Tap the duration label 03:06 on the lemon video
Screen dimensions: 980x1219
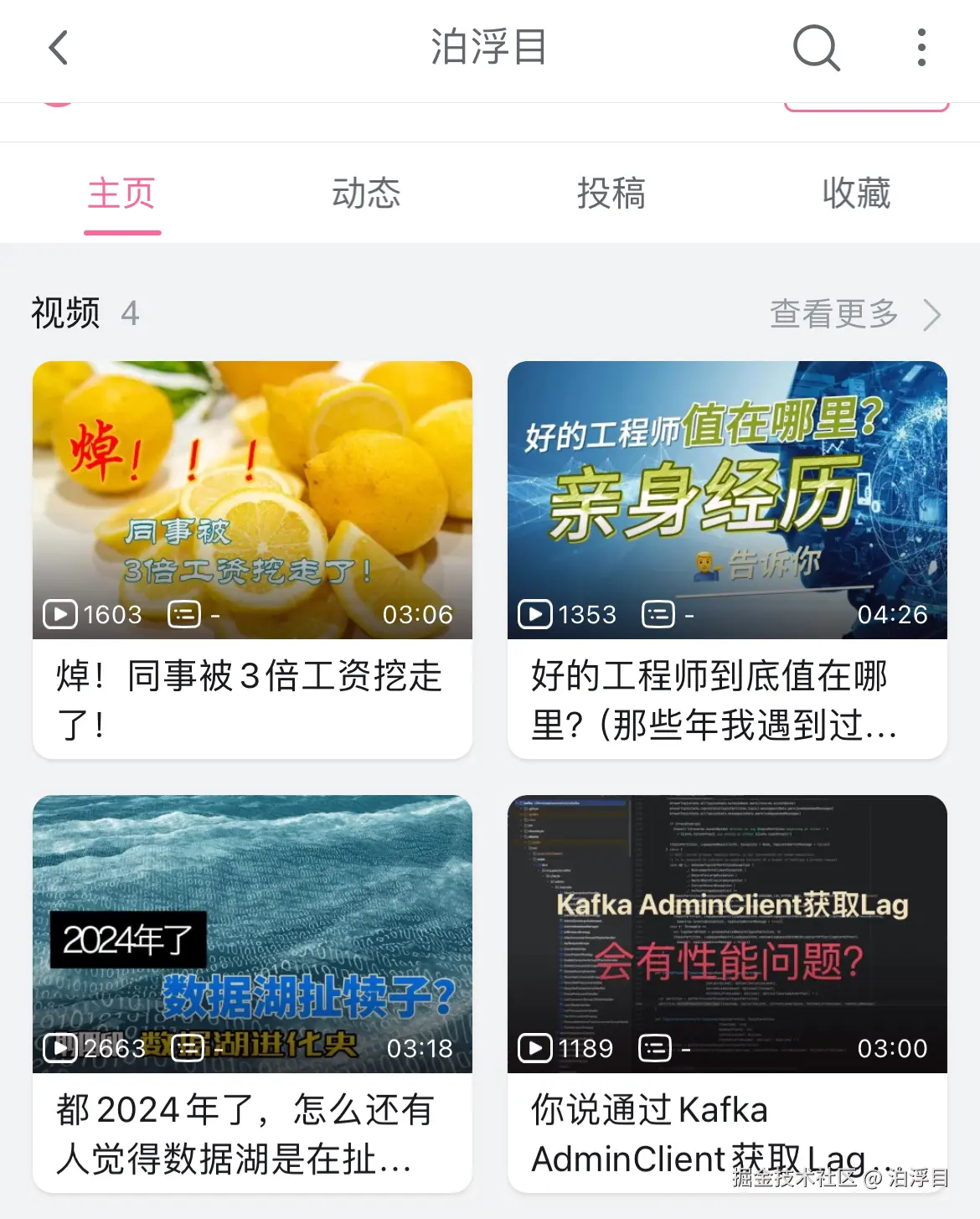(x=420, y=614)
